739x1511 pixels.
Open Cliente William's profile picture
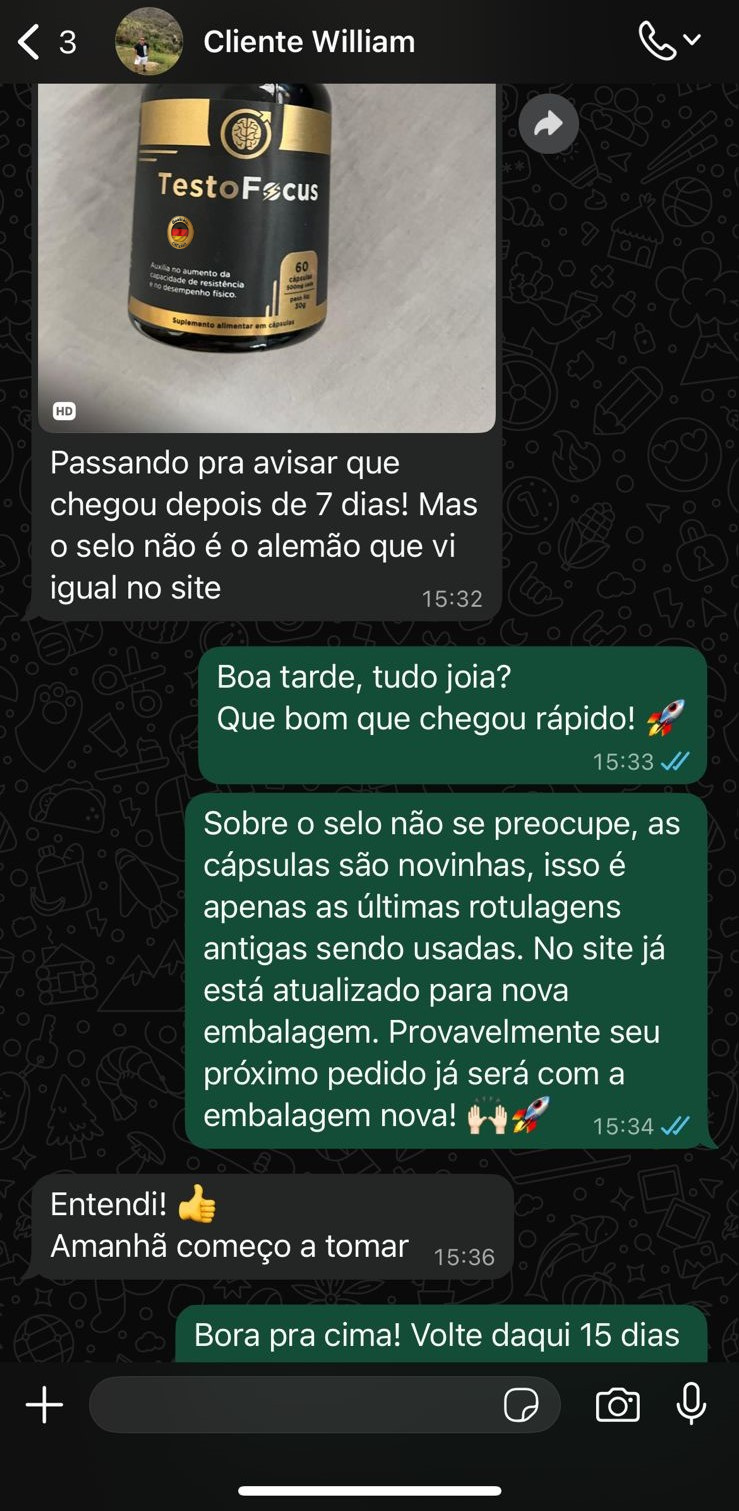click(149, 42)
